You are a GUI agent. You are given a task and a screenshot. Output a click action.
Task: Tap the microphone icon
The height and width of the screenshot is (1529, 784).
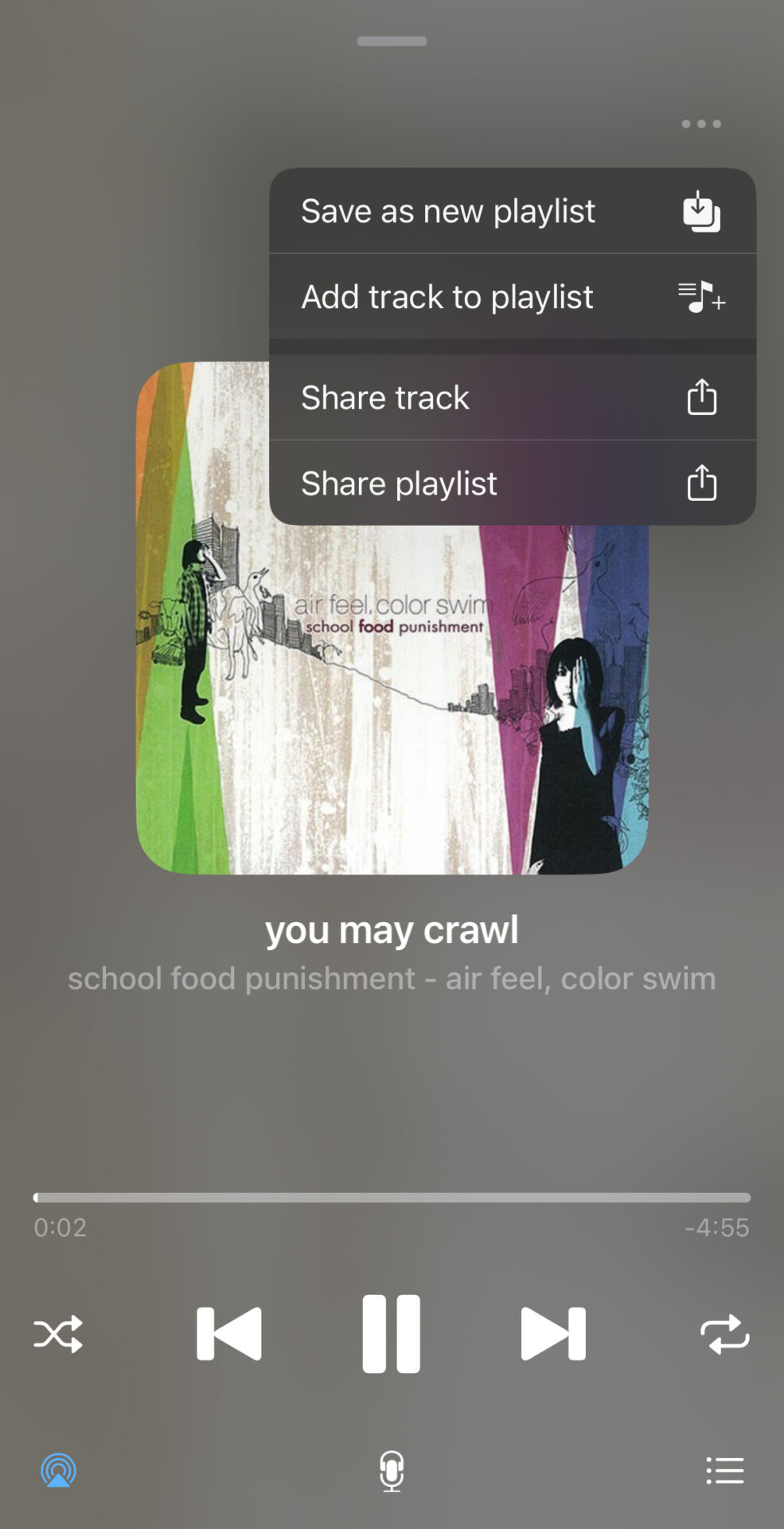392,1470
